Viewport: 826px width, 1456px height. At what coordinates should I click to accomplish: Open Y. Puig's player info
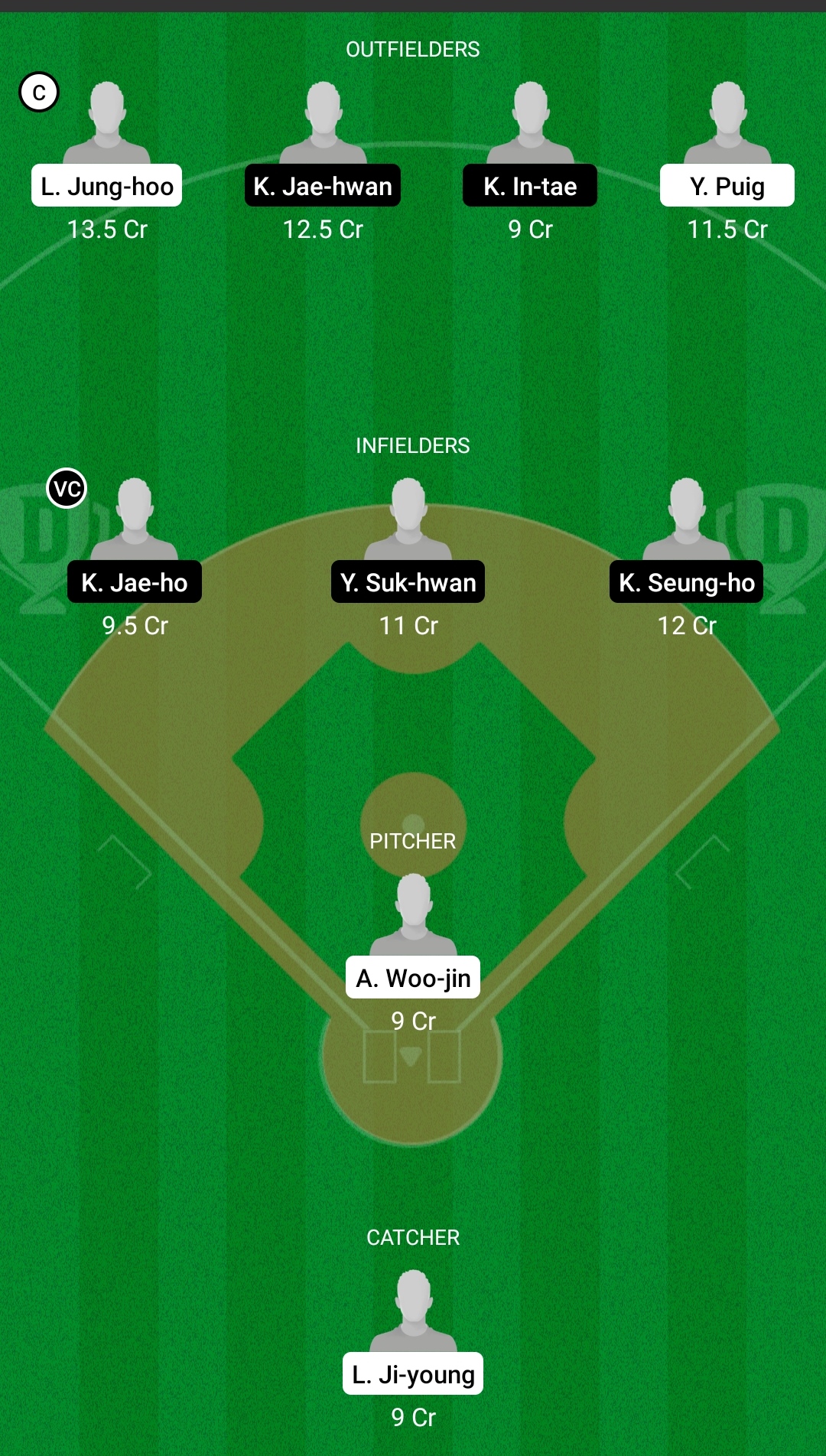727,185
